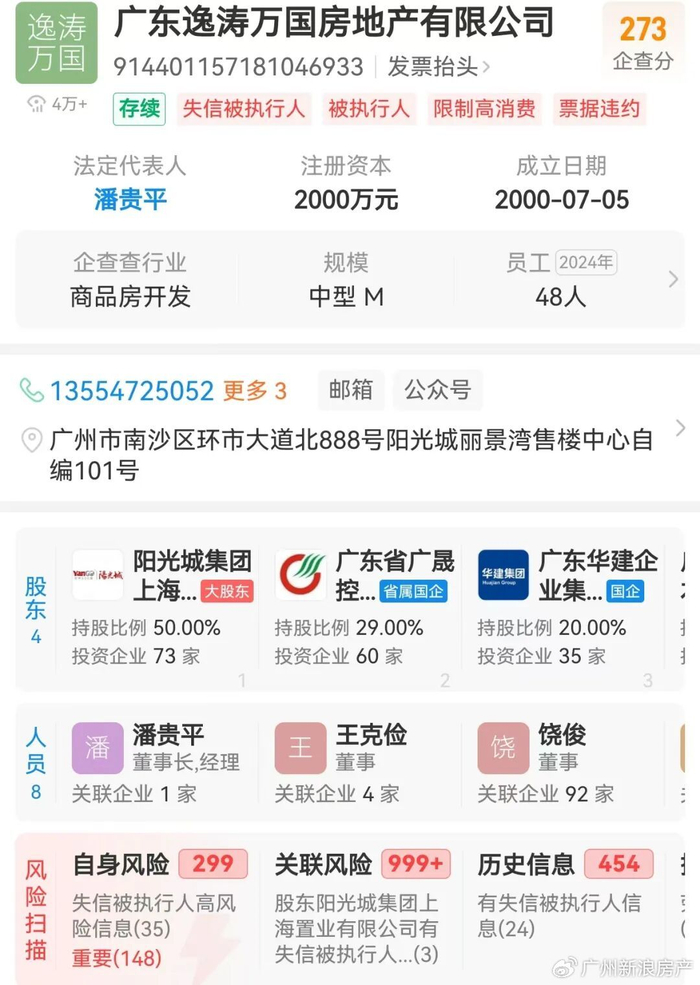The image size is (700, 985).
Task: Open the 邮箱 chip
Action: [x=350, y=390]
